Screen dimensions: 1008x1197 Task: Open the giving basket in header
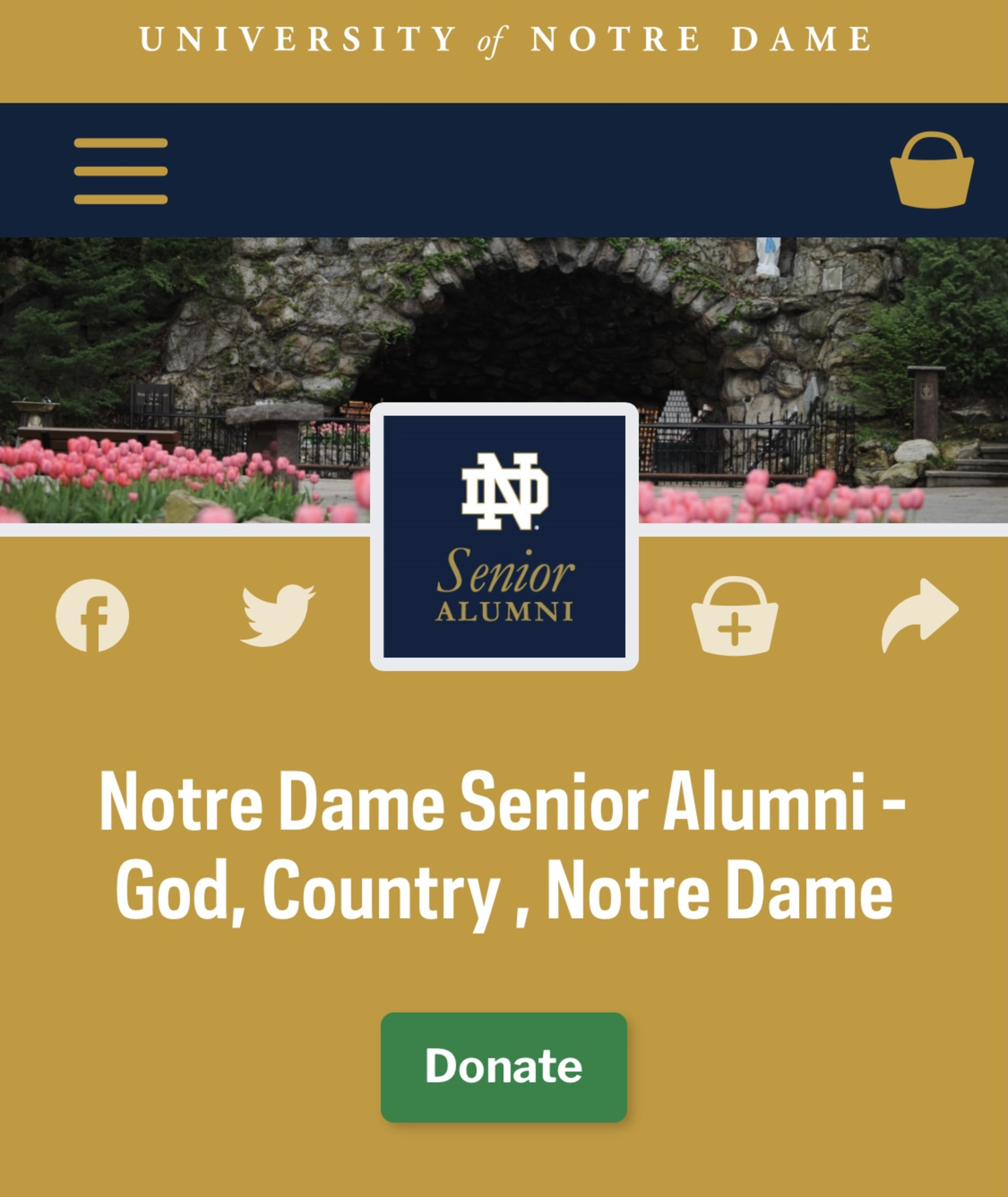(931, 171)
